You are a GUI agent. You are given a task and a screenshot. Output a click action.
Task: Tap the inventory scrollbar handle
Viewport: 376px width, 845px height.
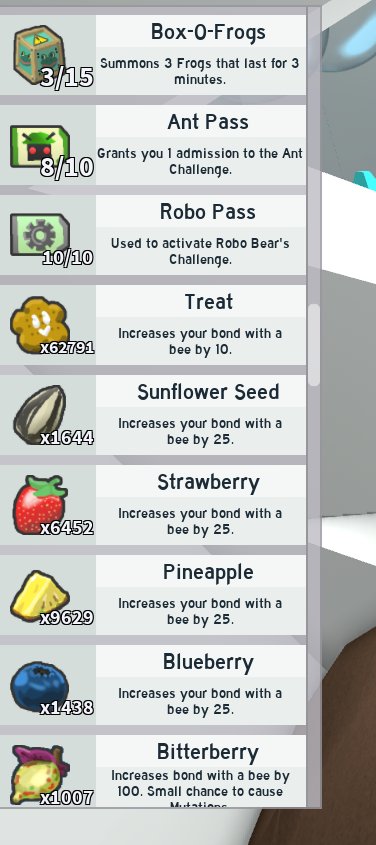(x=314, y=345)
